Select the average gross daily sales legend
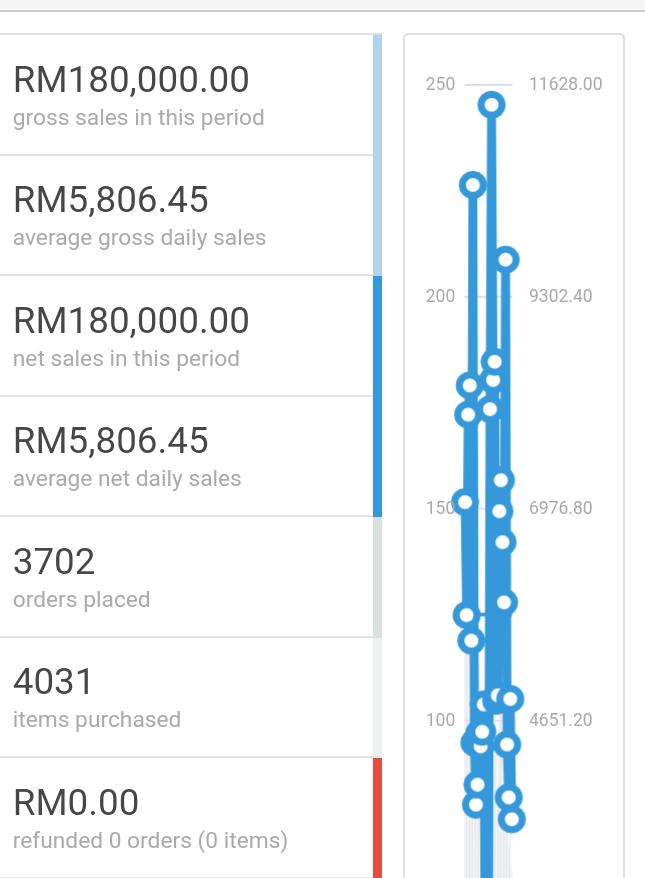Screen dimensions: 645x878 [186, 216]
